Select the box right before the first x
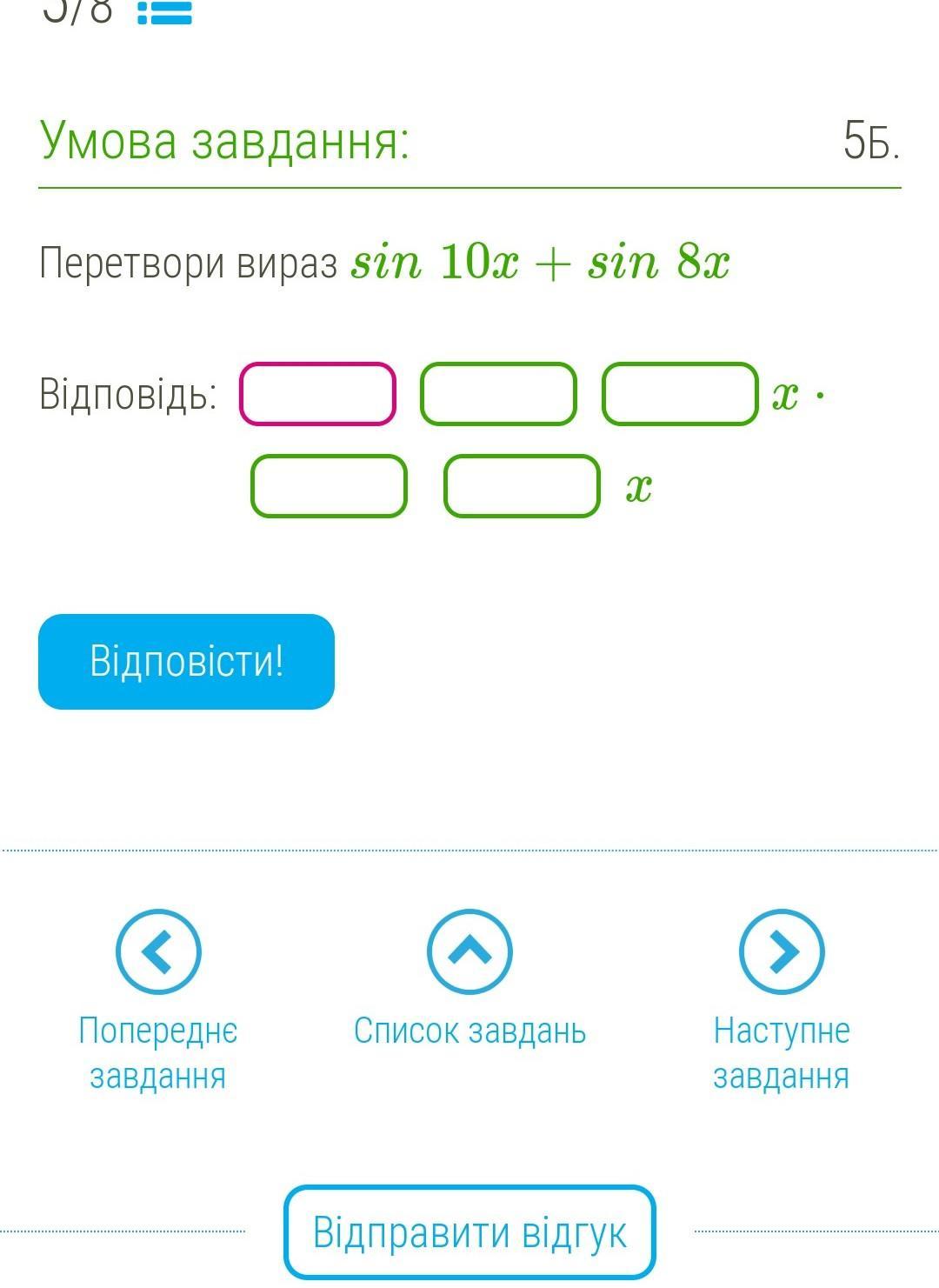This screenshot has width=939, height=1288. 680,394
